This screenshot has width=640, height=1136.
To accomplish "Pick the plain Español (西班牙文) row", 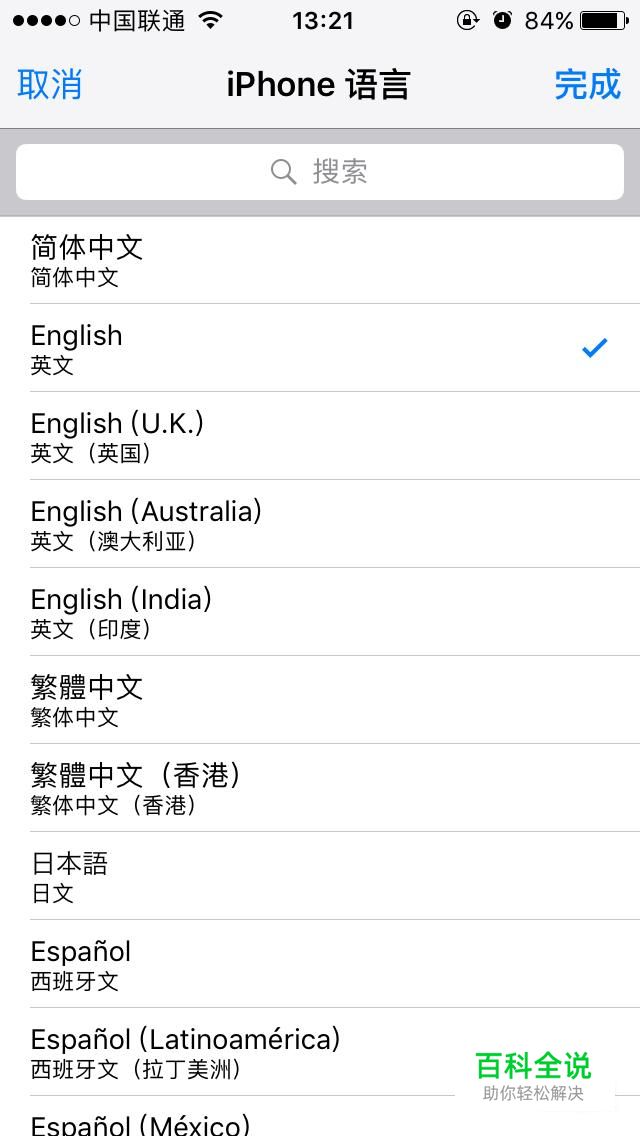I will (x=320, y=964).
